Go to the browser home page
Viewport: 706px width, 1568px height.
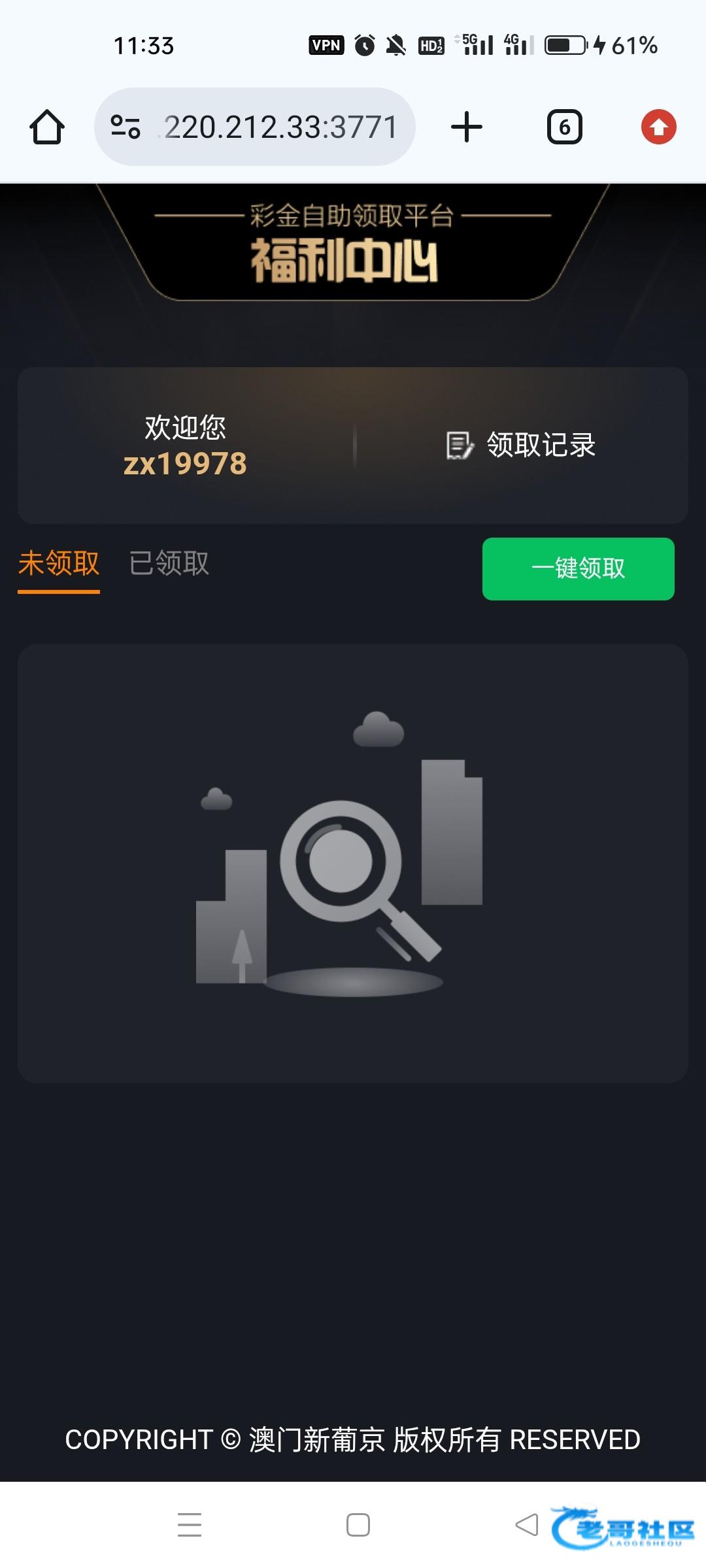[47, 127]
